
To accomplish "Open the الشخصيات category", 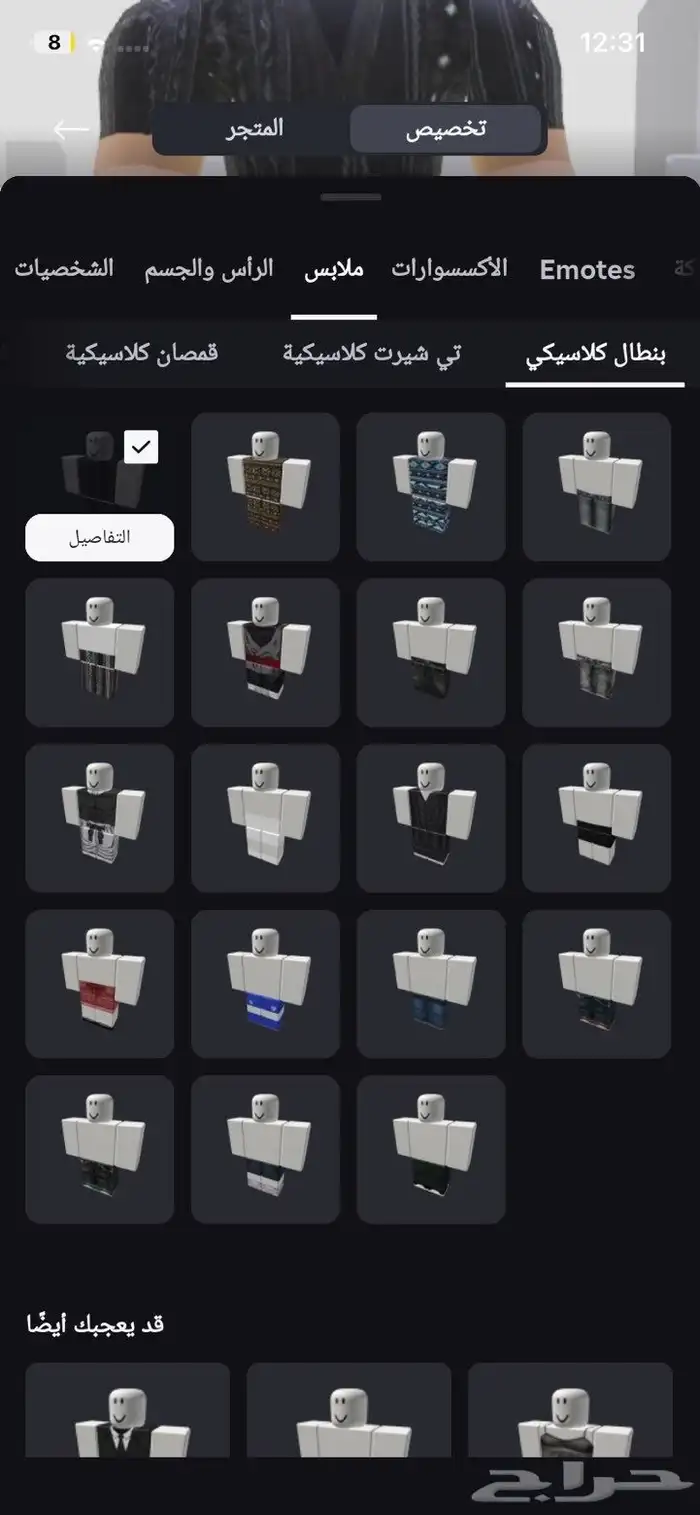I will 64,269.
